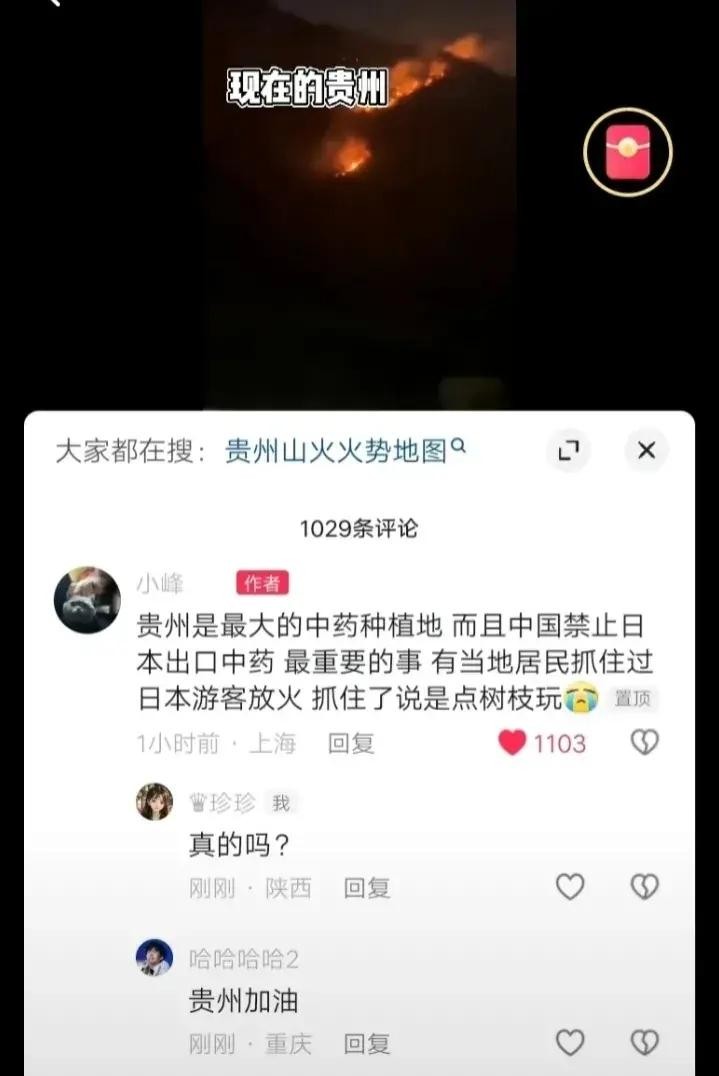
Task: Tap the video to return to playback
Action: click(359, 250)
